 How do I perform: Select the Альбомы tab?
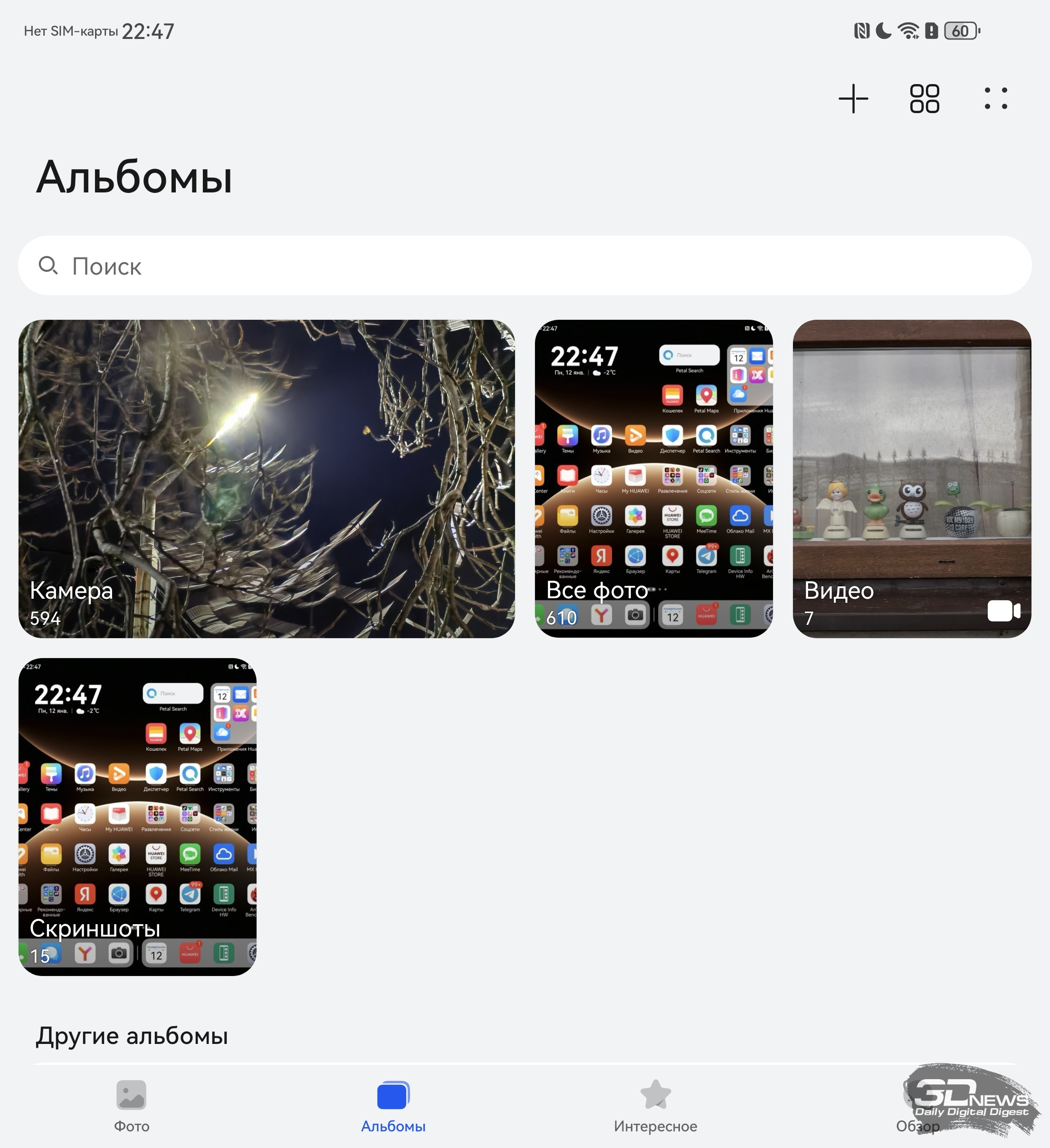click(x=393, y=1106)
